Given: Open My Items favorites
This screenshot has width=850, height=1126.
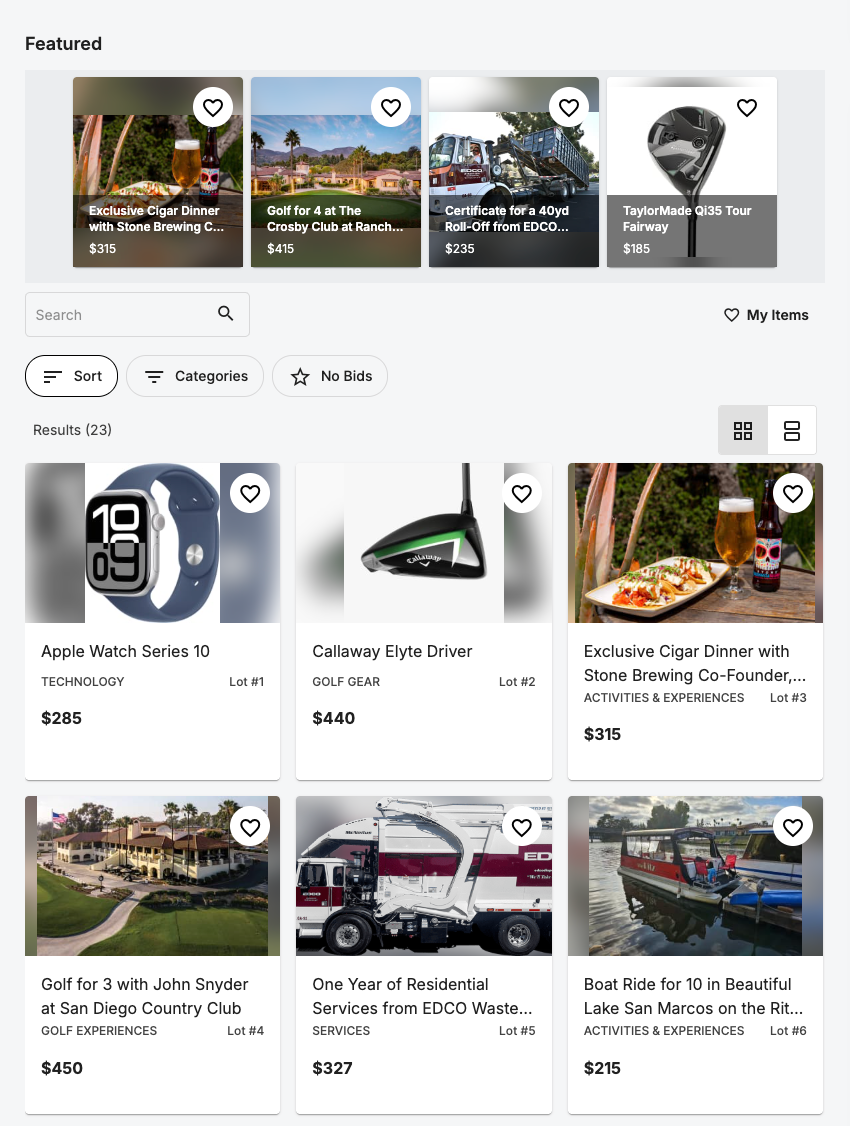Looking at the screenshot, I should click(x=766, y=315).
